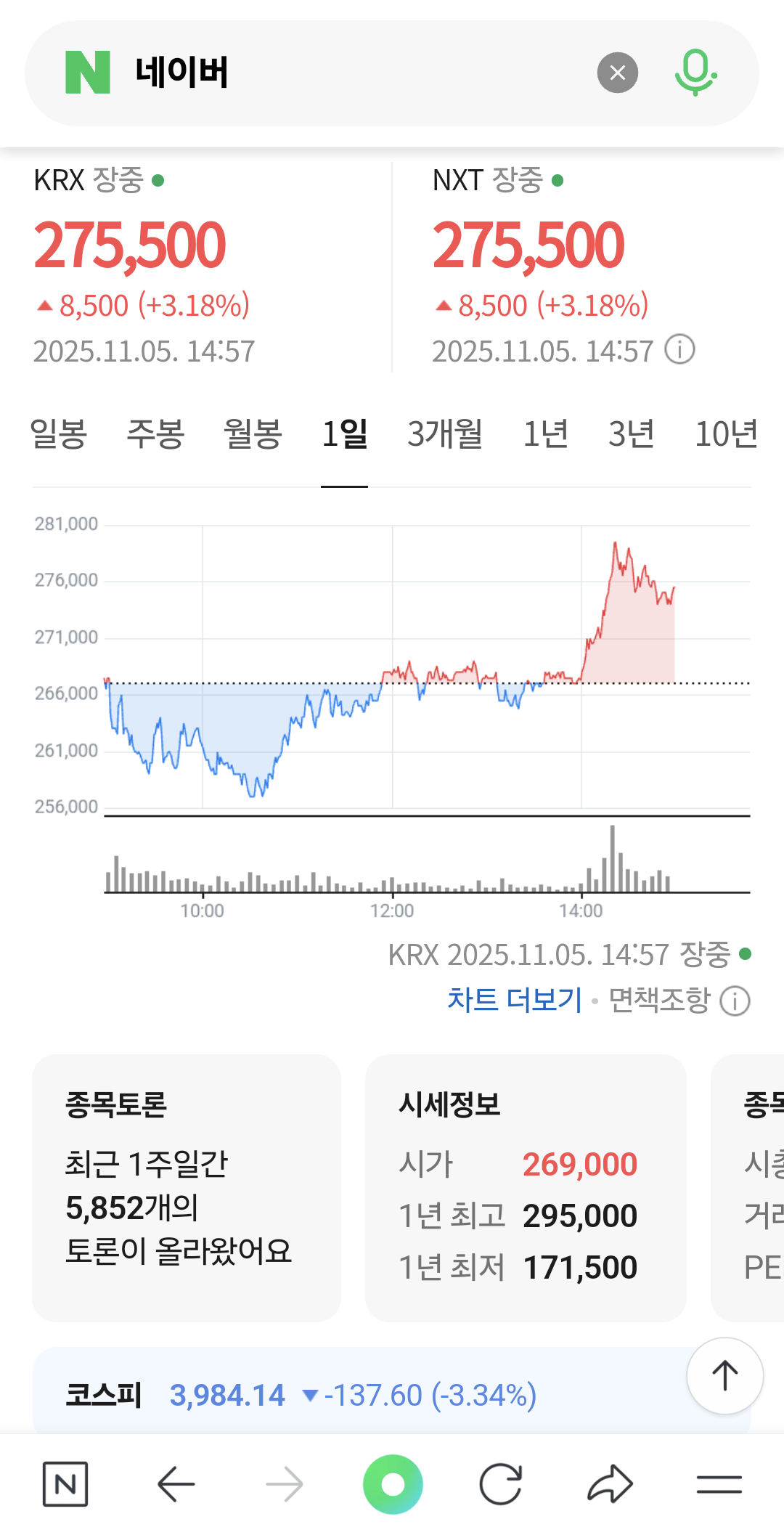Share this page

610,1484
